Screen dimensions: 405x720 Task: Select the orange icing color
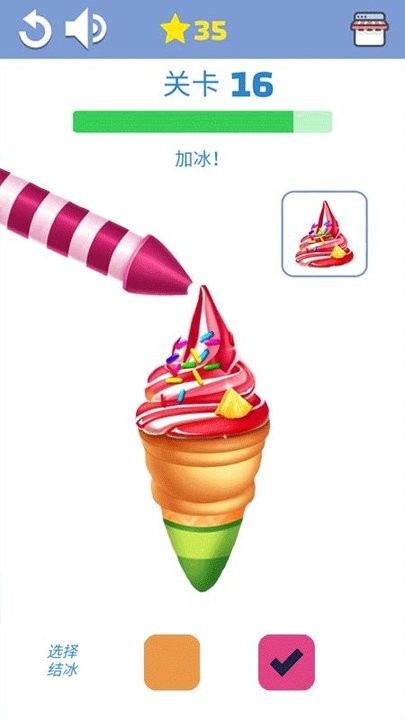click(172, 662)
